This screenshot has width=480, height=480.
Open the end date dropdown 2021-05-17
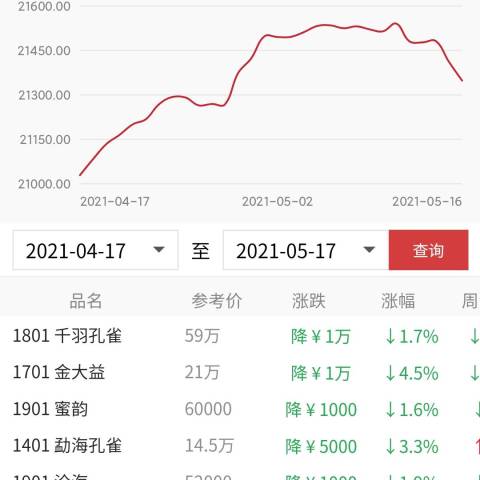[306, 250]
